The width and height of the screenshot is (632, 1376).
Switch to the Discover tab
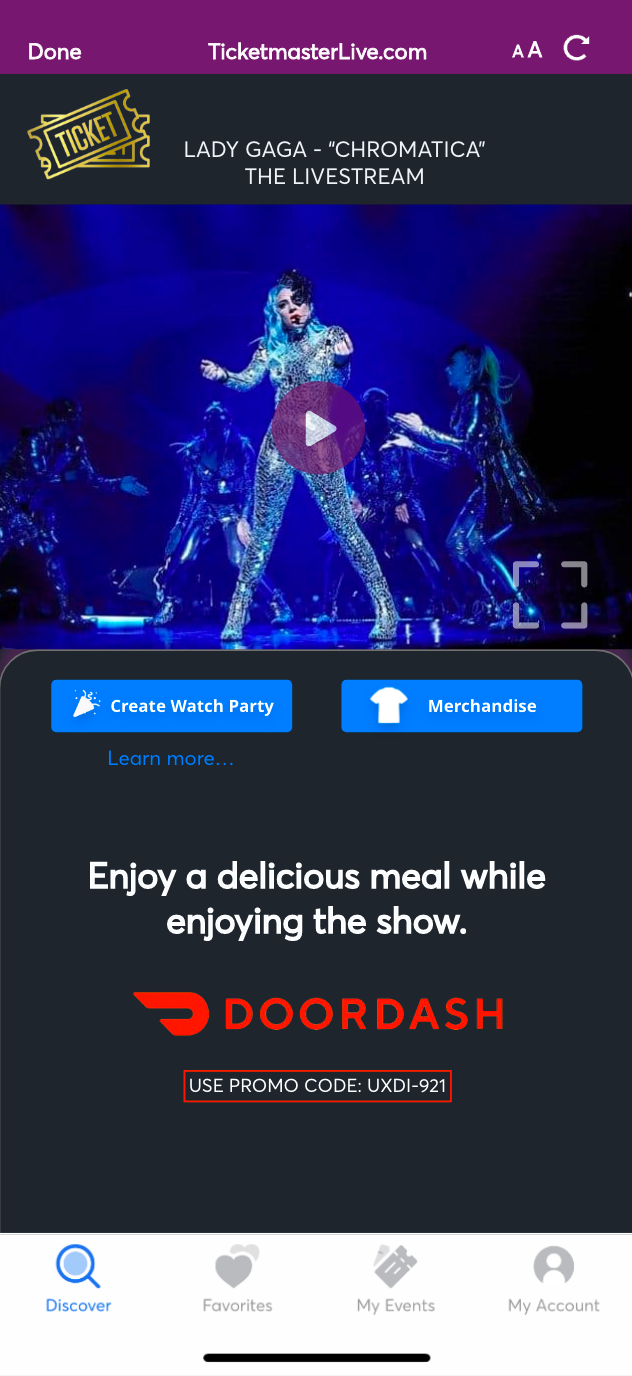[x=78, y=1279]
